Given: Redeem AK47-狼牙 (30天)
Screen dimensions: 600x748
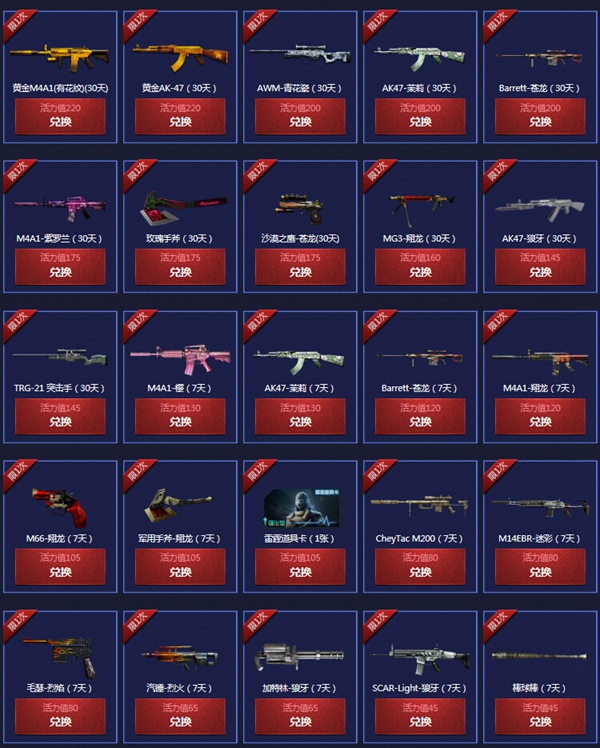Looking at the screenshot, I should point(540,272).
